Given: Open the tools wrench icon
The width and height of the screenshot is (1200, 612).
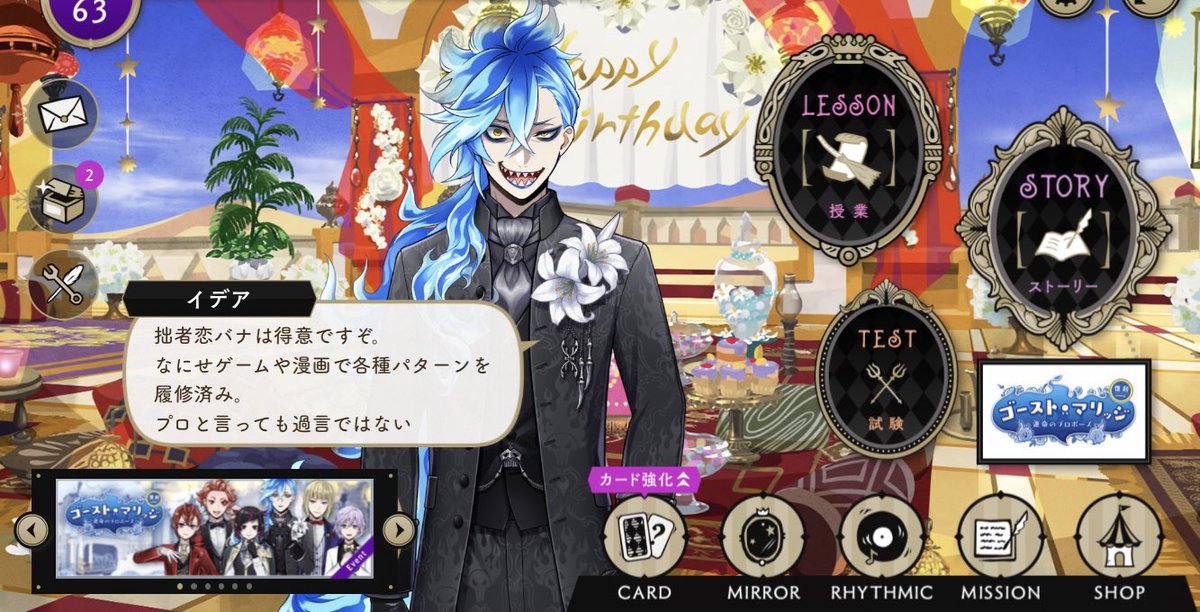Looking at the screenshot, I should [62, 285].
